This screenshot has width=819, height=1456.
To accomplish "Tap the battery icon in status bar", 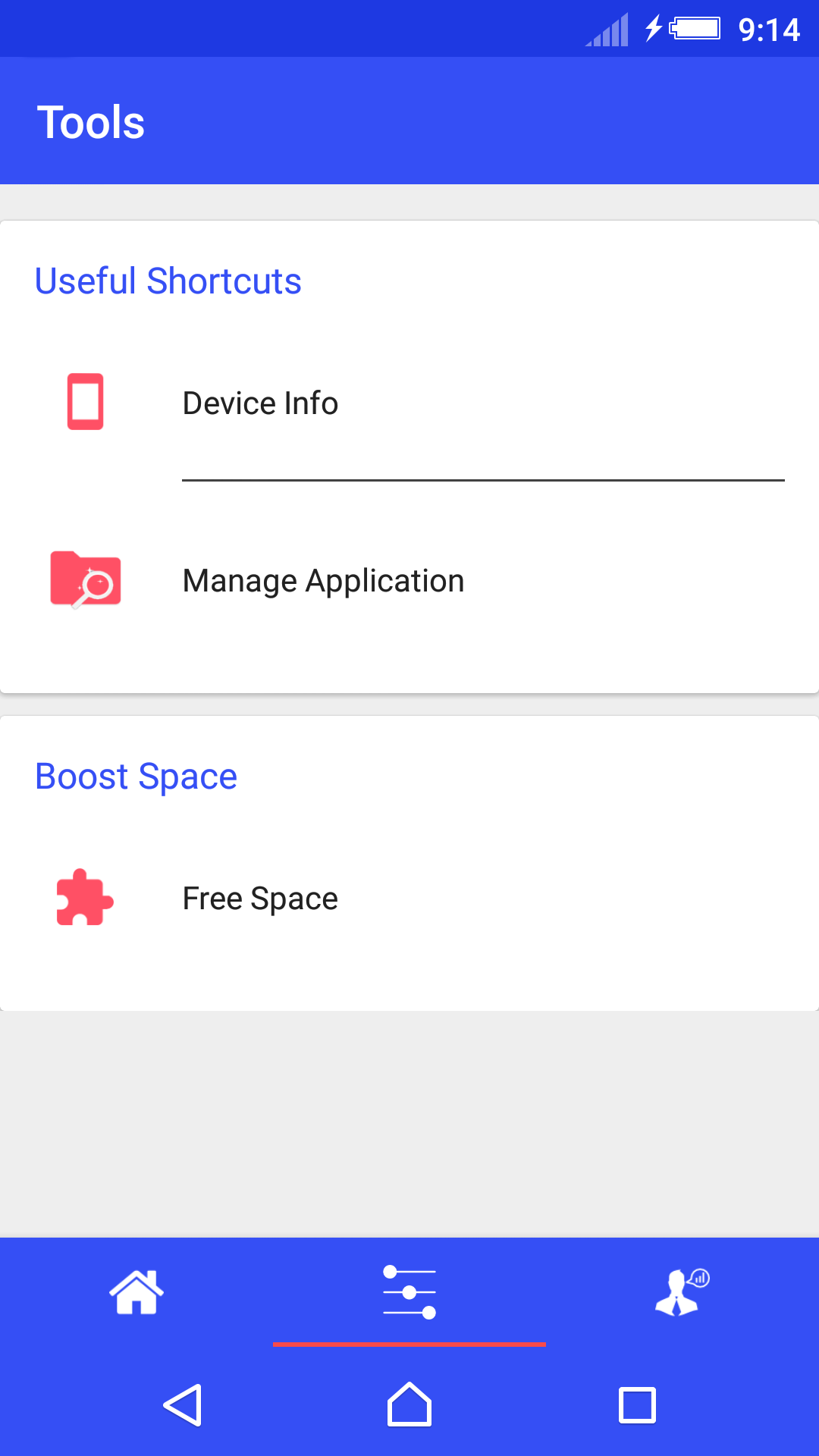I will (695, 29).
